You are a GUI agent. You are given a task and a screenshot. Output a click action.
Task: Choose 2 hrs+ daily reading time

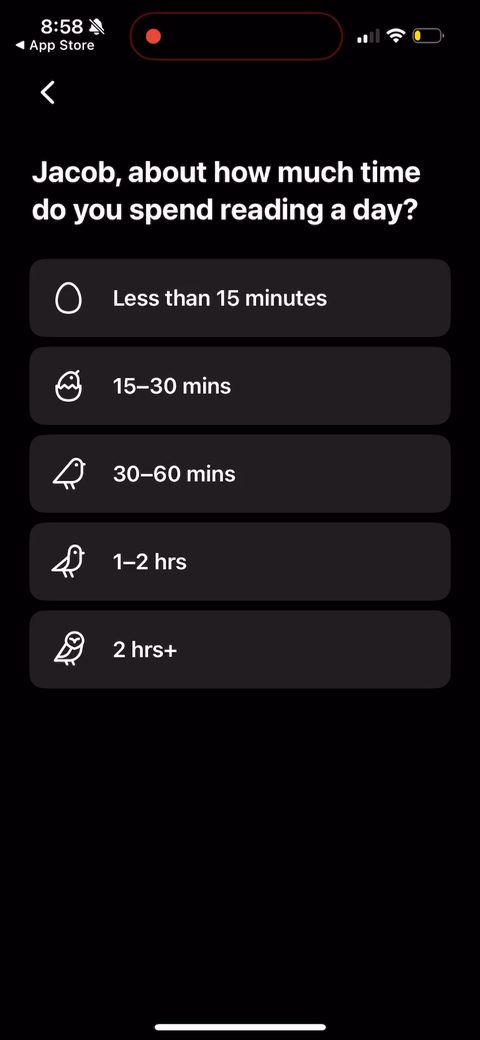[x=240, y=649]
